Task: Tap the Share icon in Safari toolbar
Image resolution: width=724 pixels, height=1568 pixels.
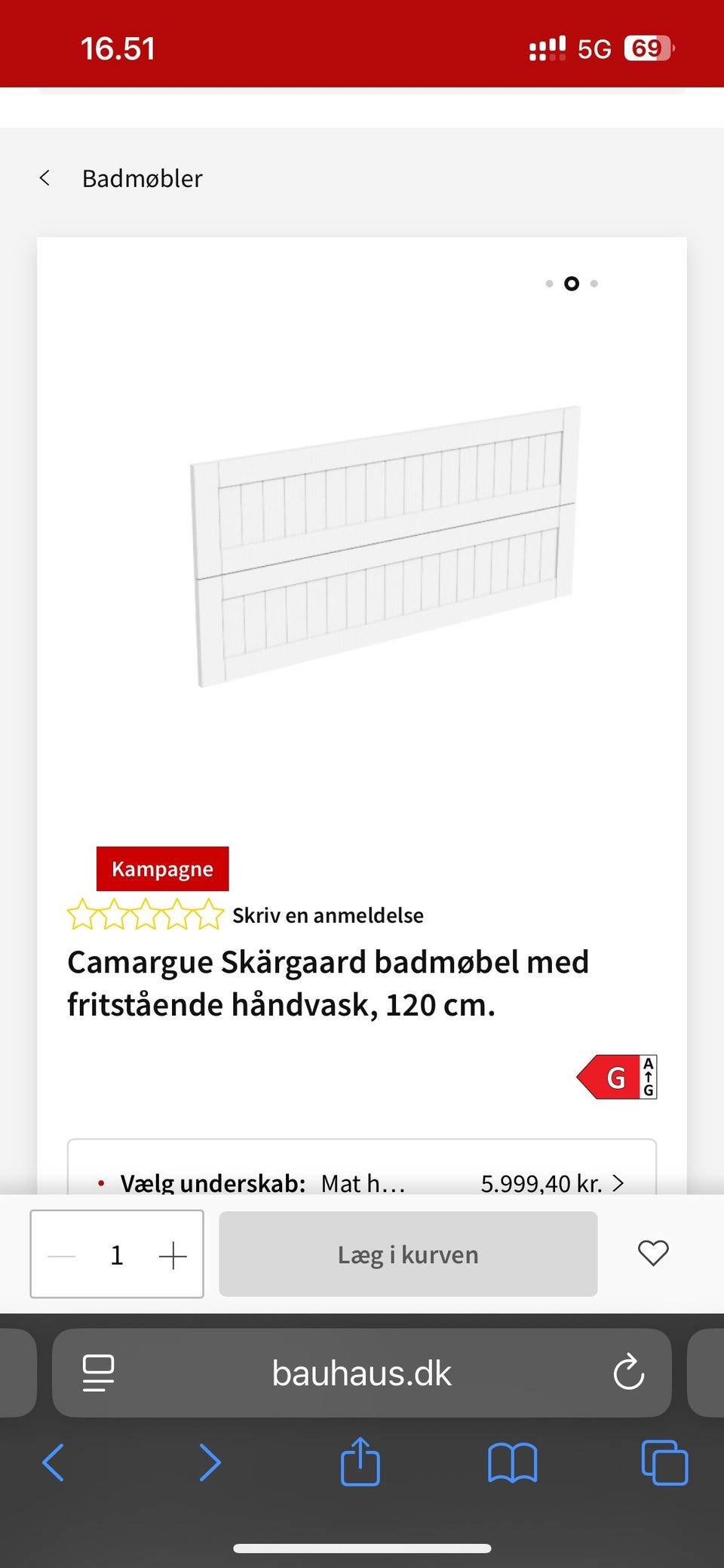Action: pos(360,1462)
